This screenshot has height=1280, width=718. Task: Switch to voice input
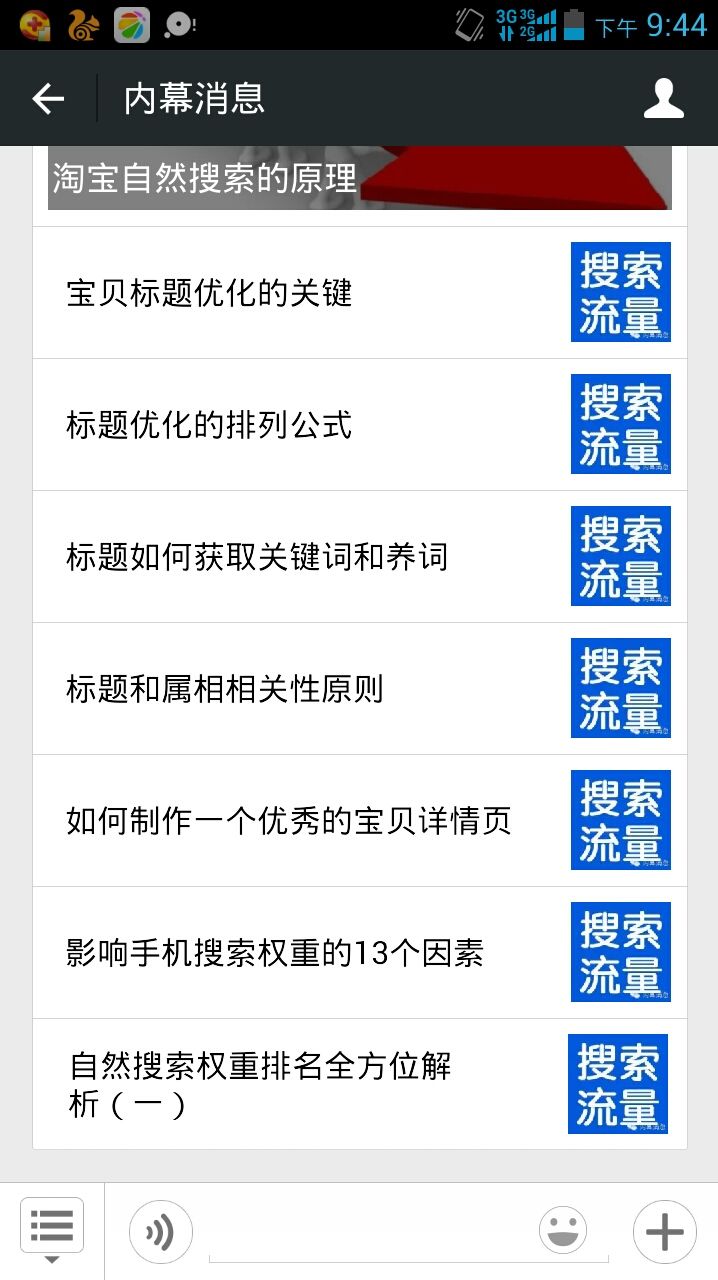point(160,1232)
